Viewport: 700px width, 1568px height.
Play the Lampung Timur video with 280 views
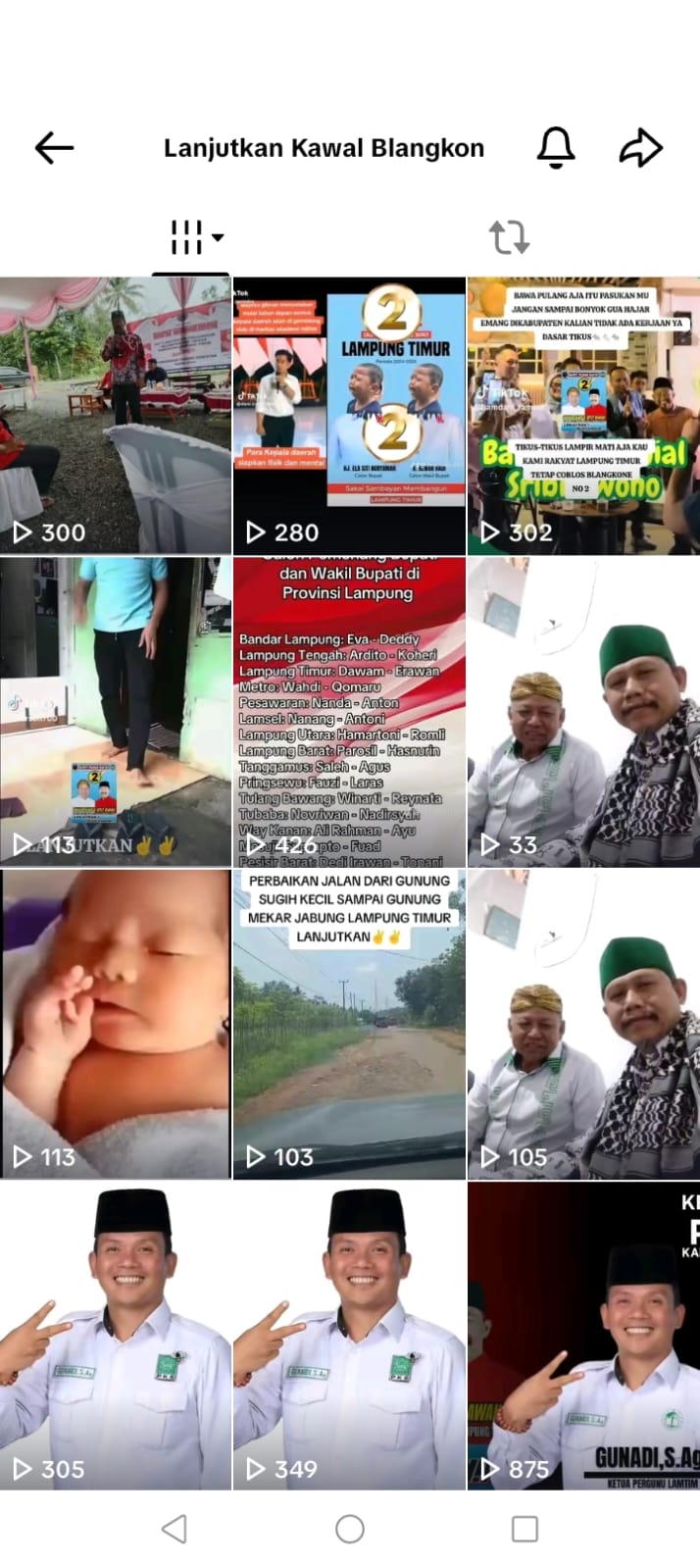[x=349, y=416]
